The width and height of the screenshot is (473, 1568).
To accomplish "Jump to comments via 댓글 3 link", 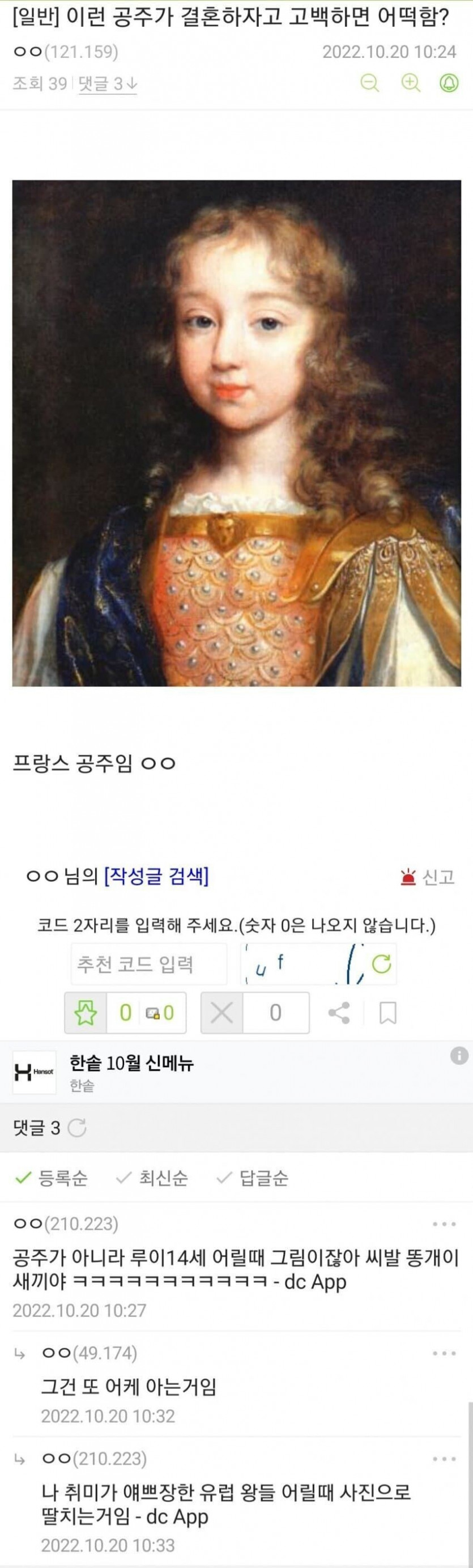I will 108,83.
